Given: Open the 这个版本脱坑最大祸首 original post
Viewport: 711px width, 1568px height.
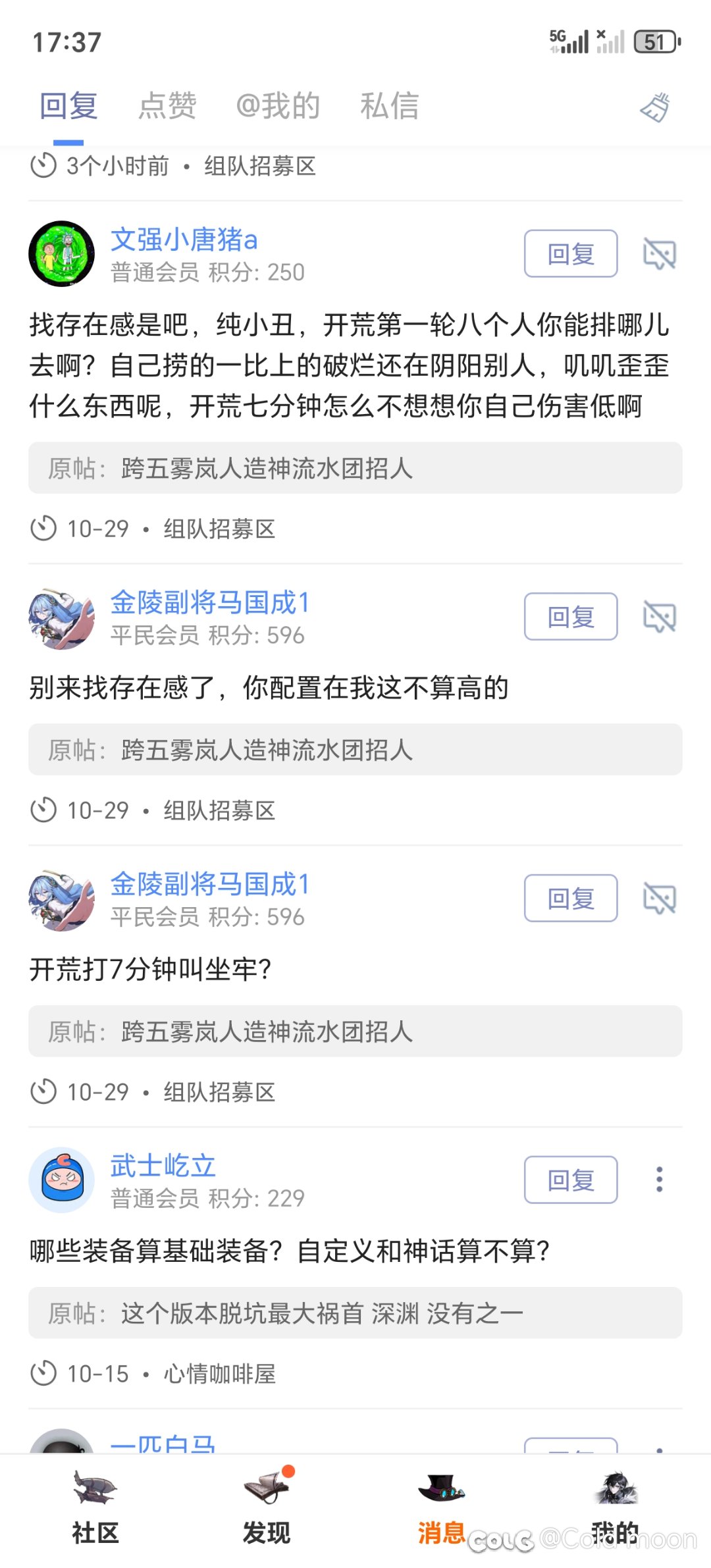Looking at the screenshot, I should pos(355,1313).
